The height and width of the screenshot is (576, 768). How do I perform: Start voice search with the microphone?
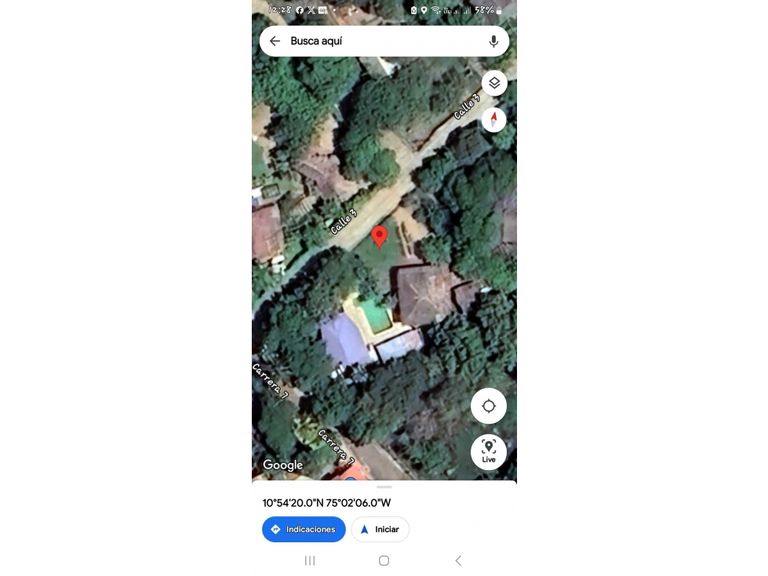tap(493, 41)
